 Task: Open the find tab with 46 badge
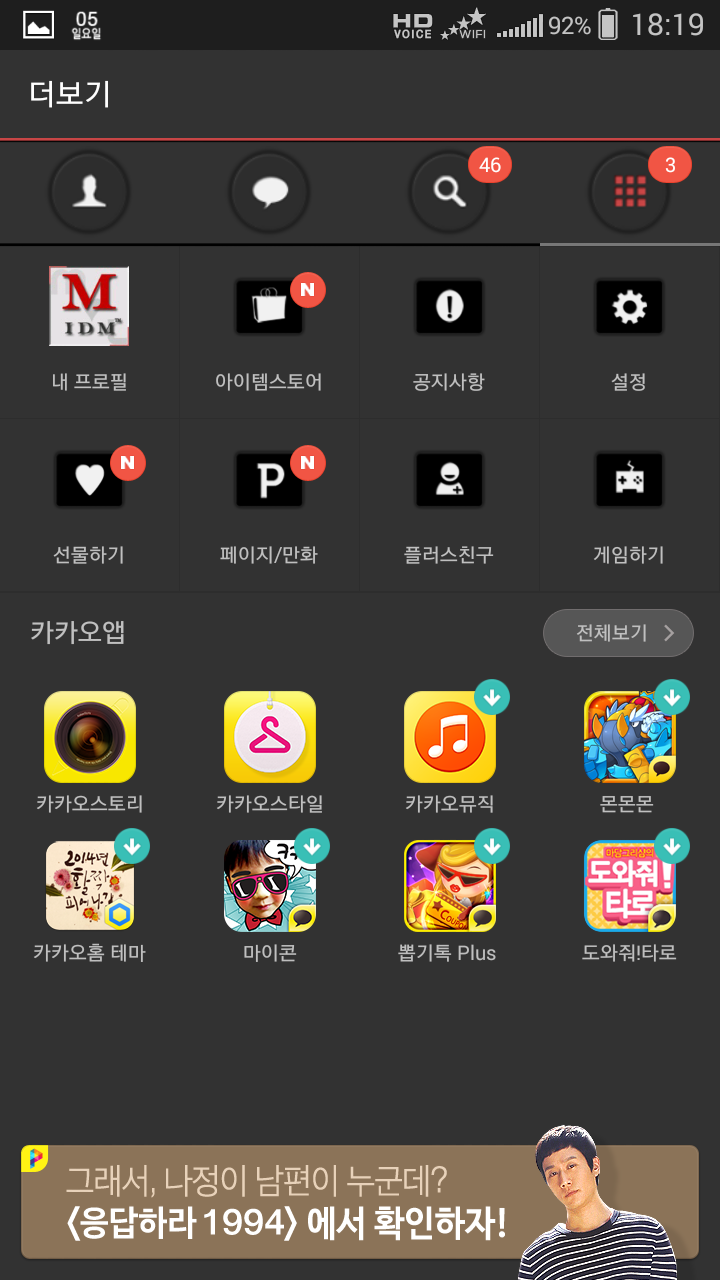(449, 191)
